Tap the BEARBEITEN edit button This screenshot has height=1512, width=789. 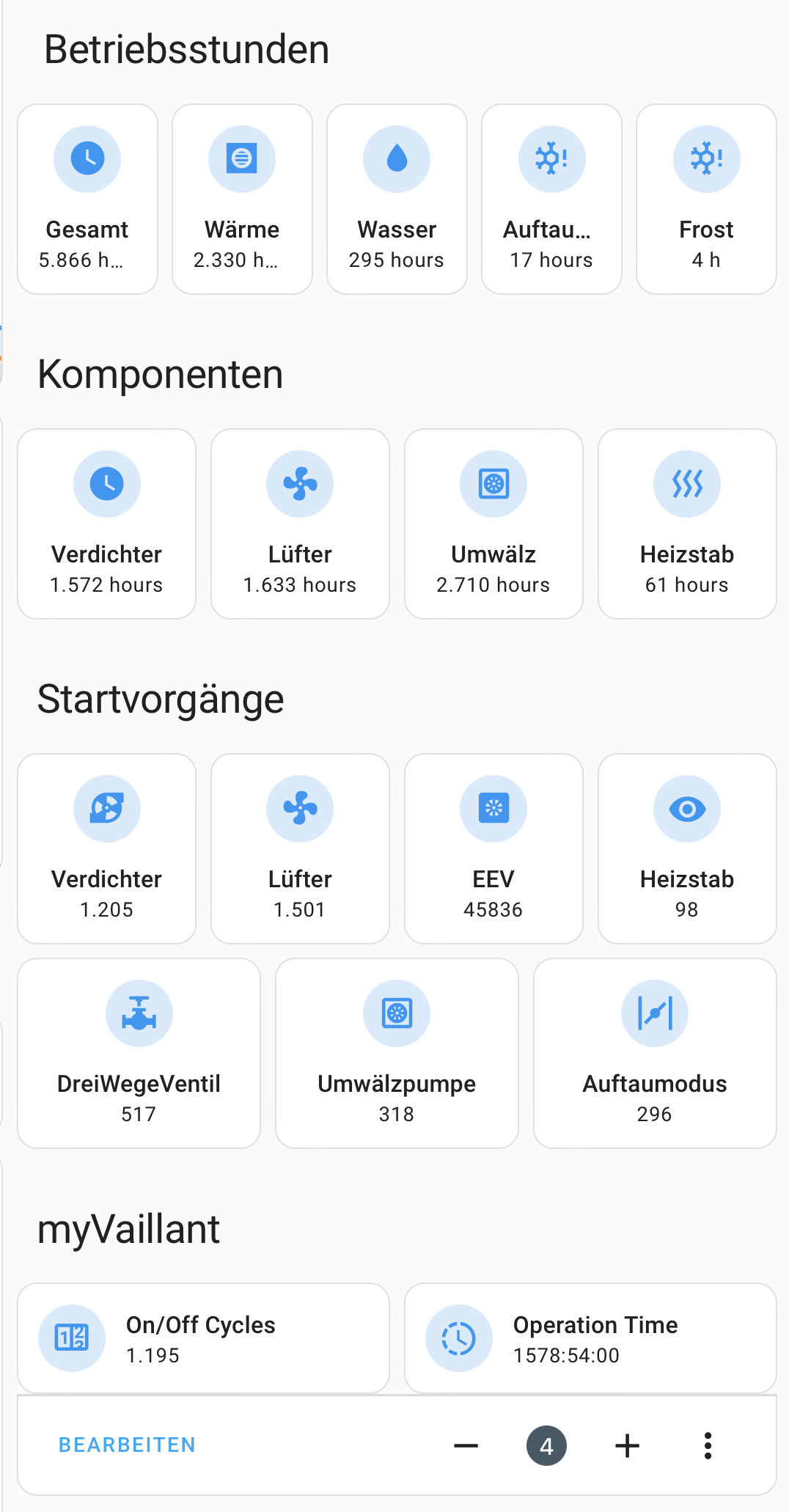[127, 1445]
